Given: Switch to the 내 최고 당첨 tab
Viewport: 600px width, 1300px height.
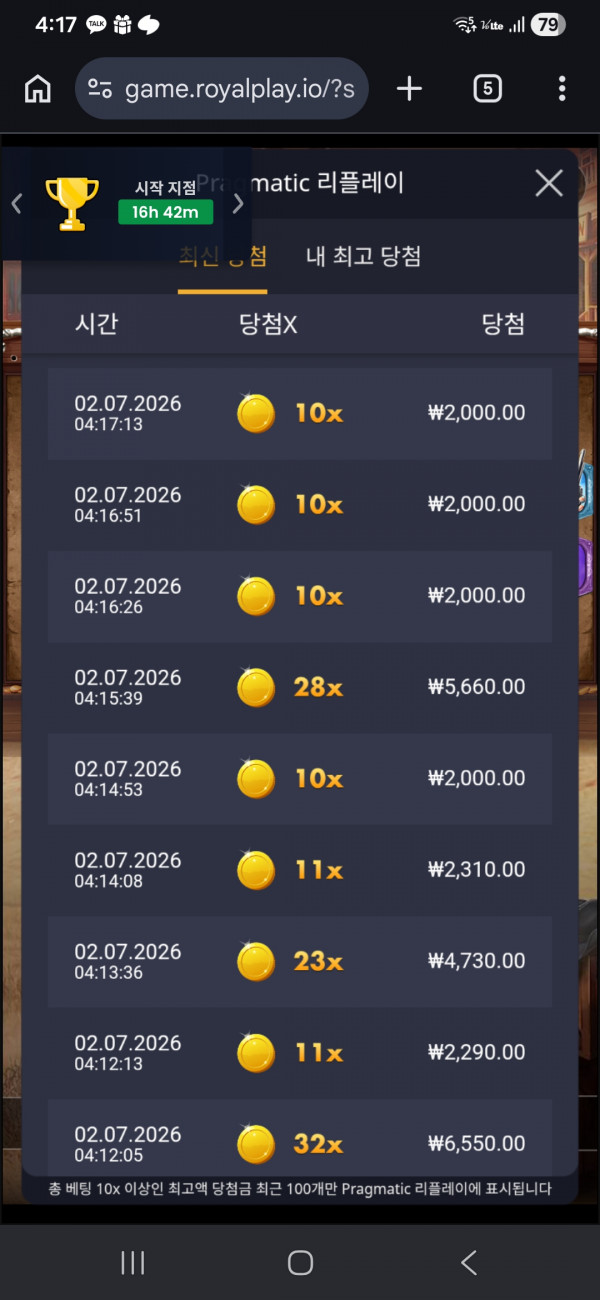Looking at the screenshot, I should tap(363, 256).
